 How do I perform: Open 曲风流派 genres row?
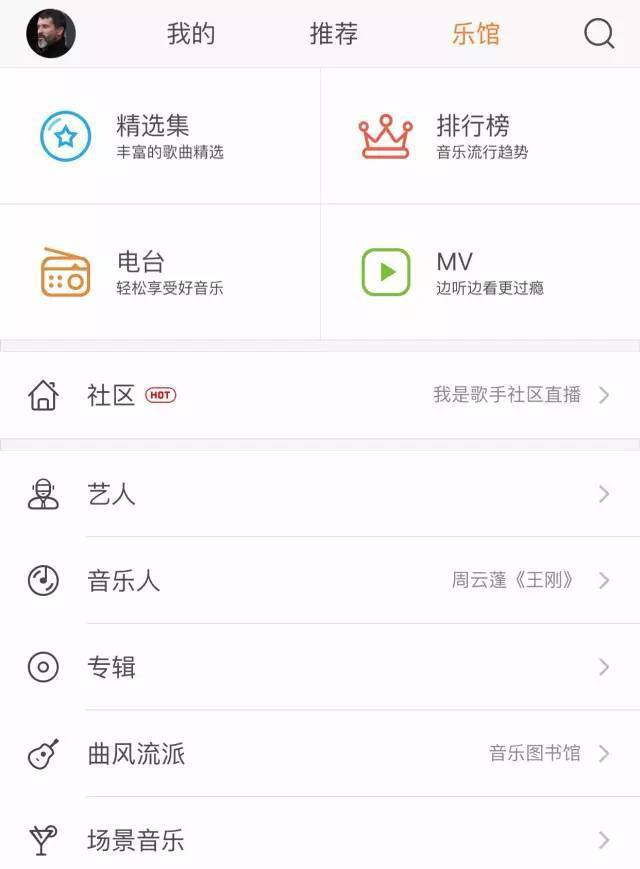[320, 754]
